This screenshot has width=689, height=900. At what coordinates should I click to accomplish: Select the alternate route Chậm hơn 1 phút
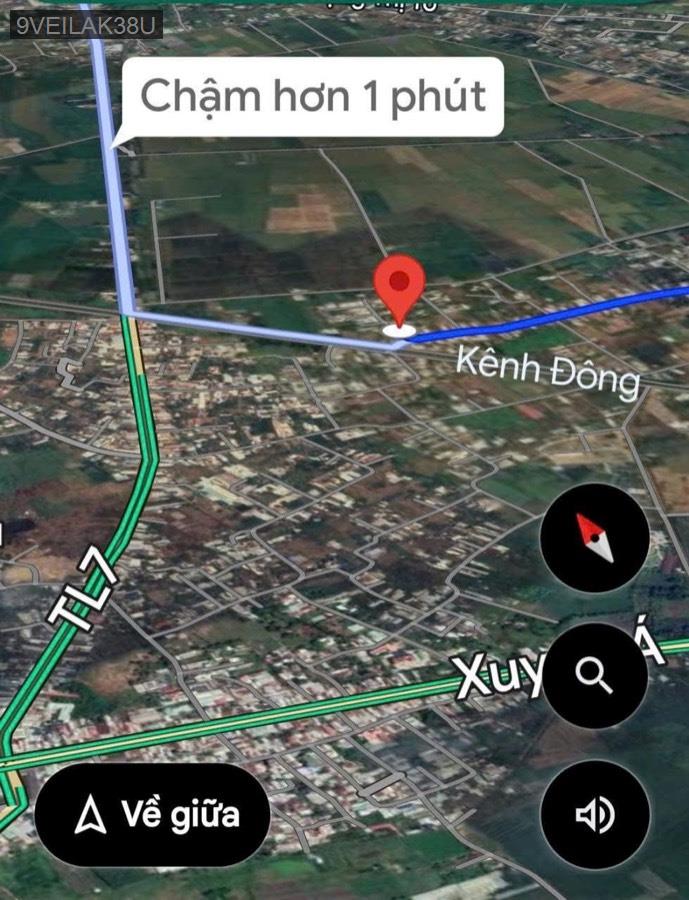coord(312,96)
